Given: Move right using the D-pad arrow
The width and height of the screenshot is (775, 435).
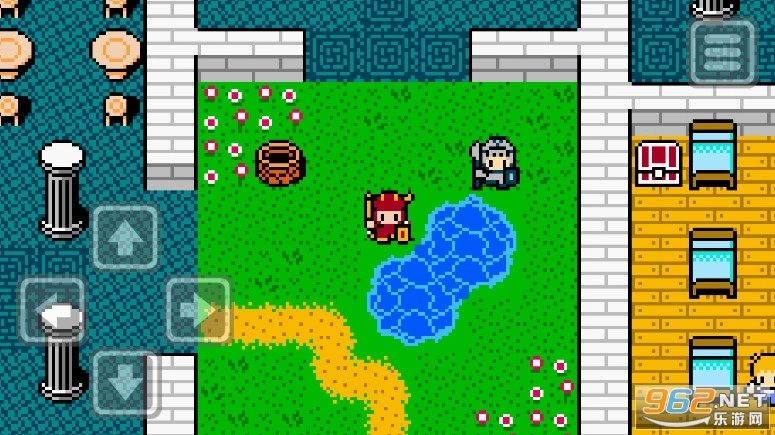Looking at the screenshot, I should tap(198, 311).
